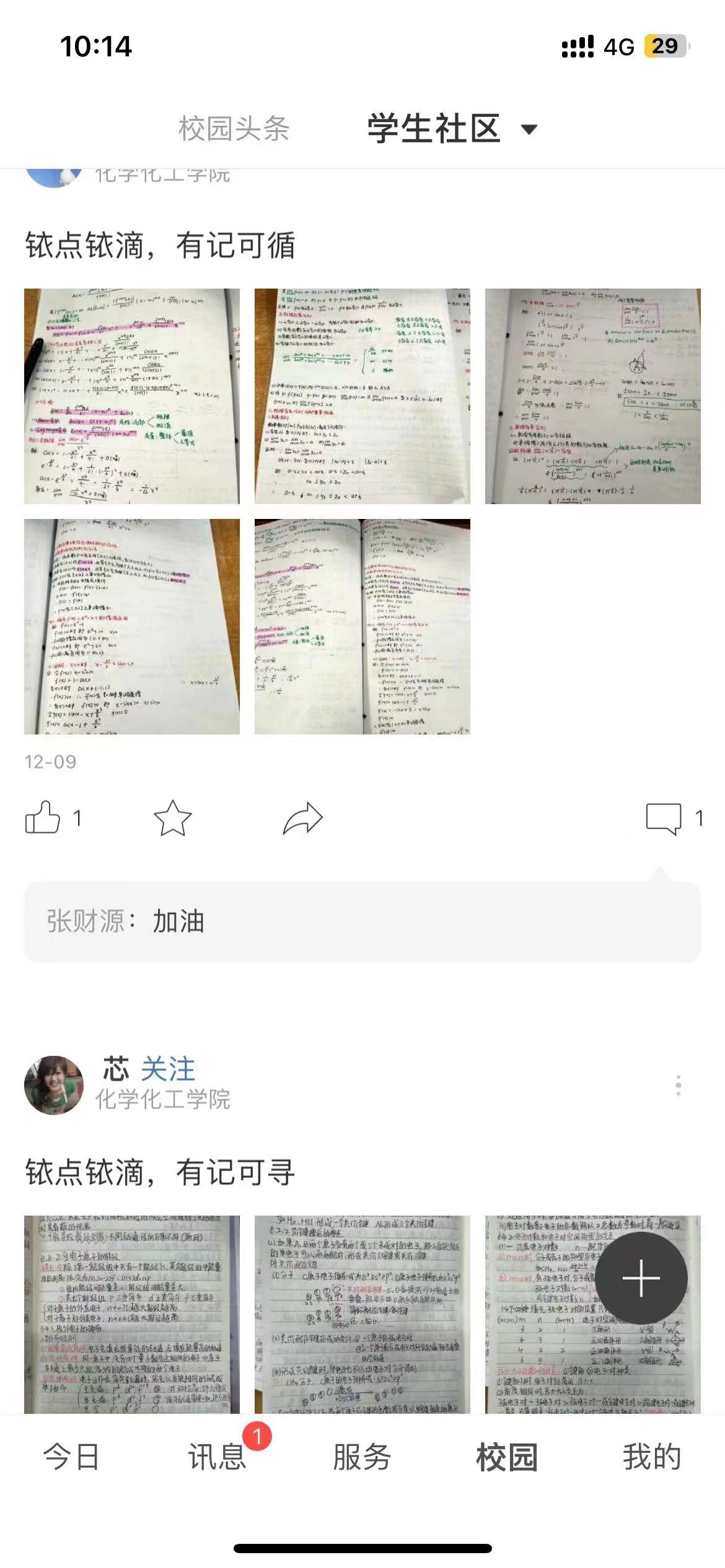
Task: Open the overflow menu on 芯's post
Action: (x=679, y=1085)
